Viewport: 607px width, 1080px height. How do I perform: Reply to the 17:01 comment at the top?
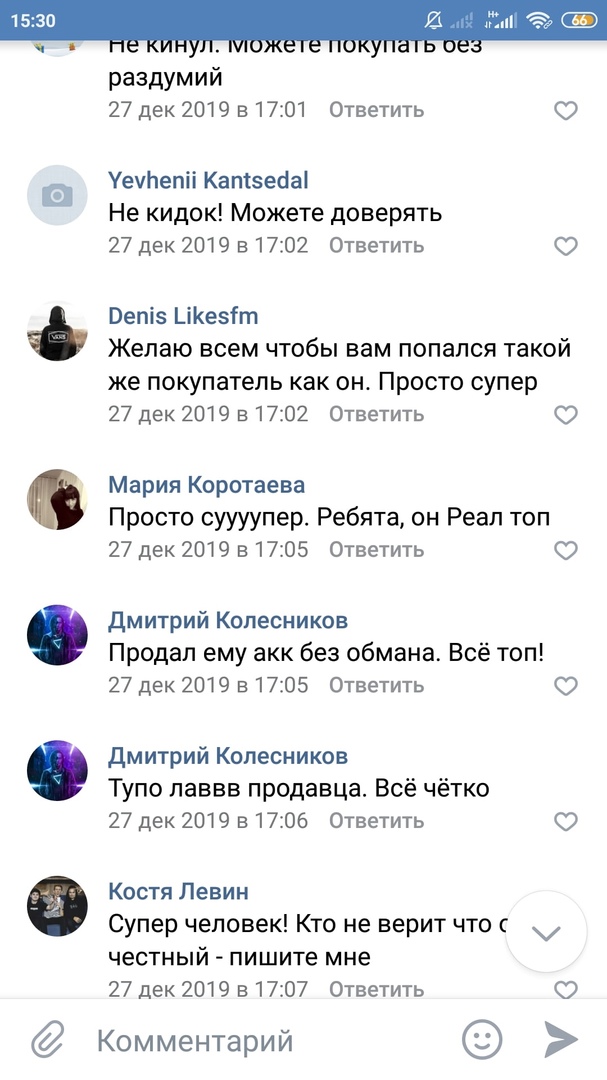click(376, 110)
